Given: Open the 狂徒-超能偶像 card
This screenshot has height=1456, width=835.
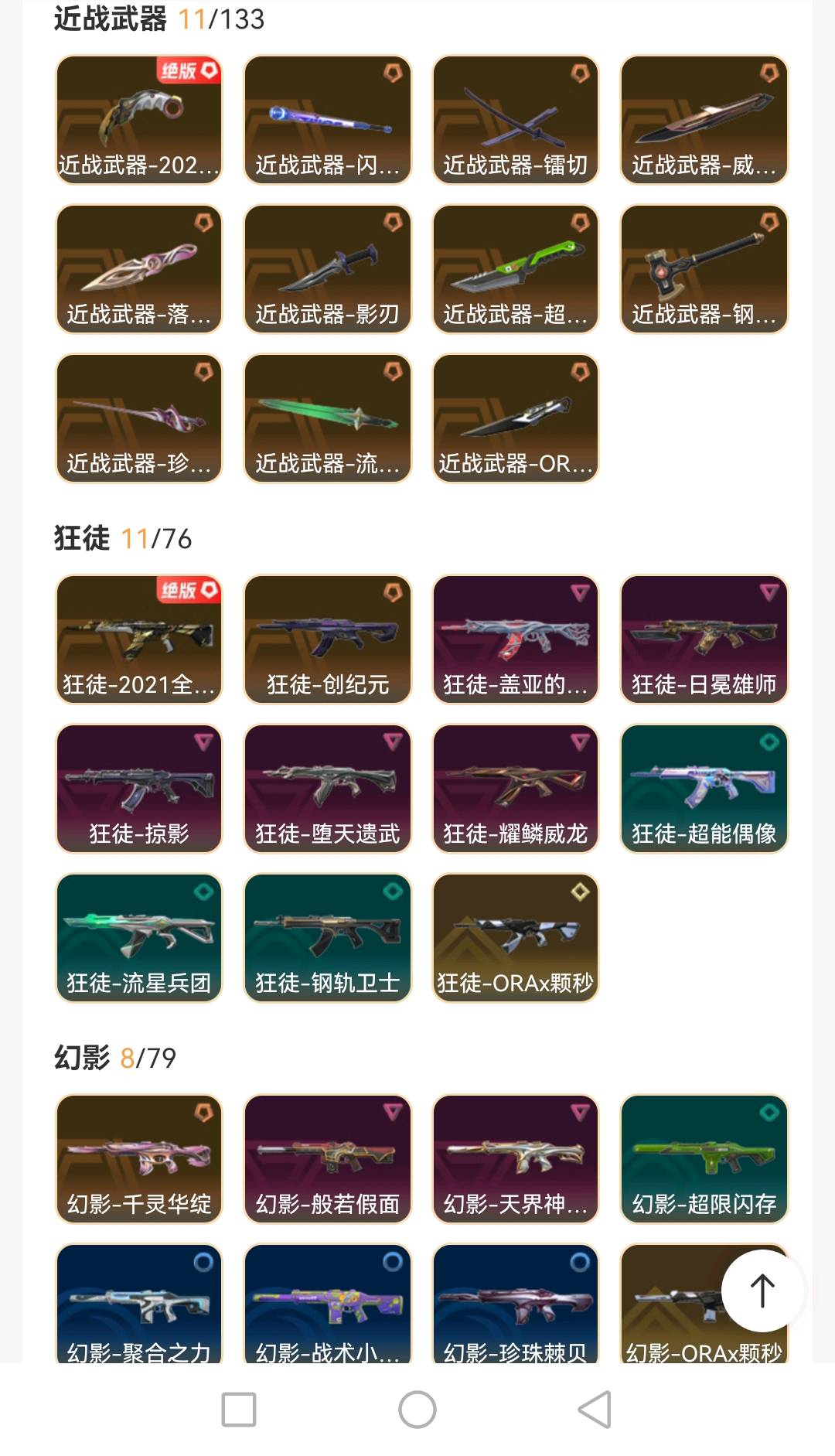Looking at the screenshot, I should (704, 789).
